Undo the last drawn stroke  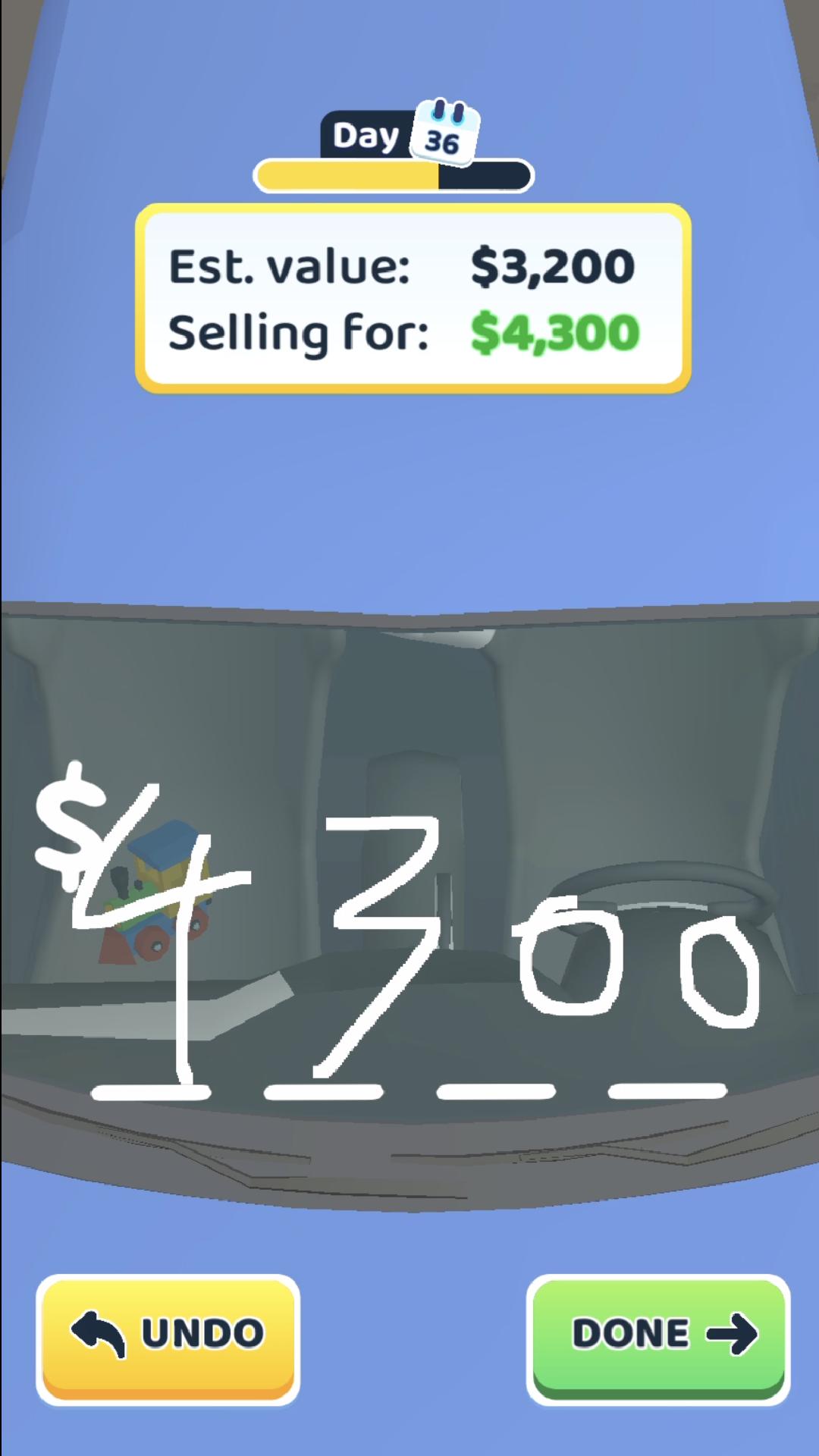click(x=168, y=1338)
